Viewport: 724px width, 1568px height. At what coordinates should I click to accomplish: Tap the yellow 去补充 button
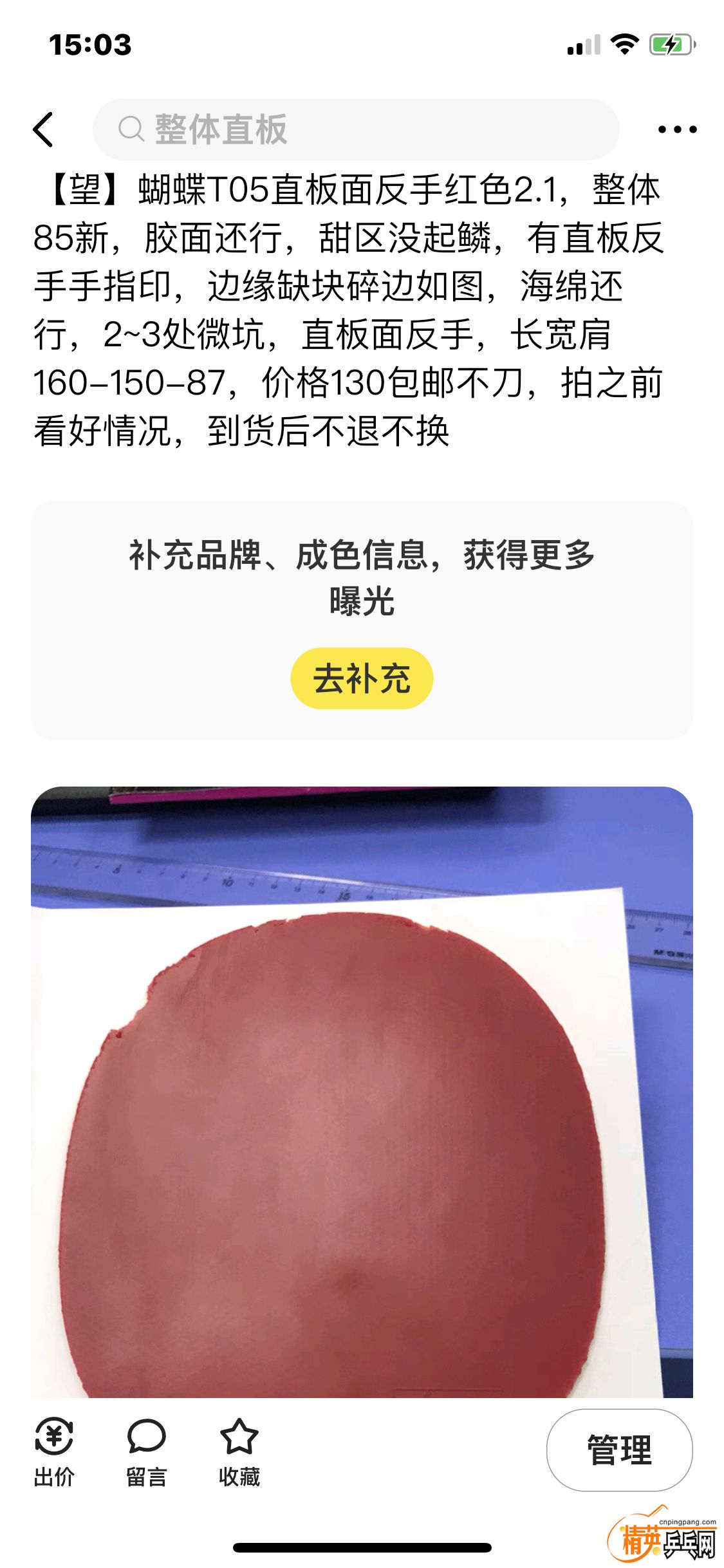(x=362, y=678)
